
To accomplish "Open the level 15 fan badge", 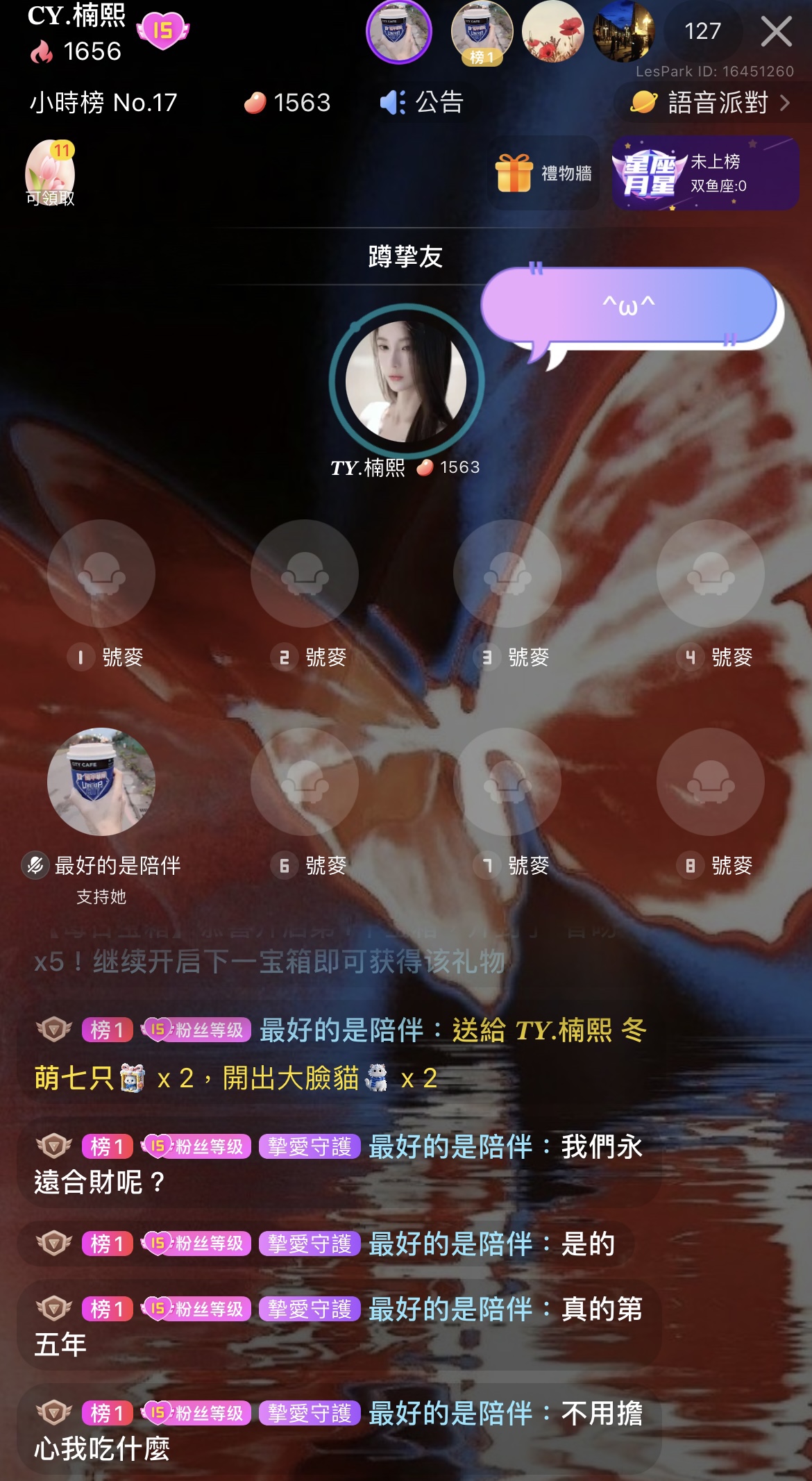I will tap(162, 31).
